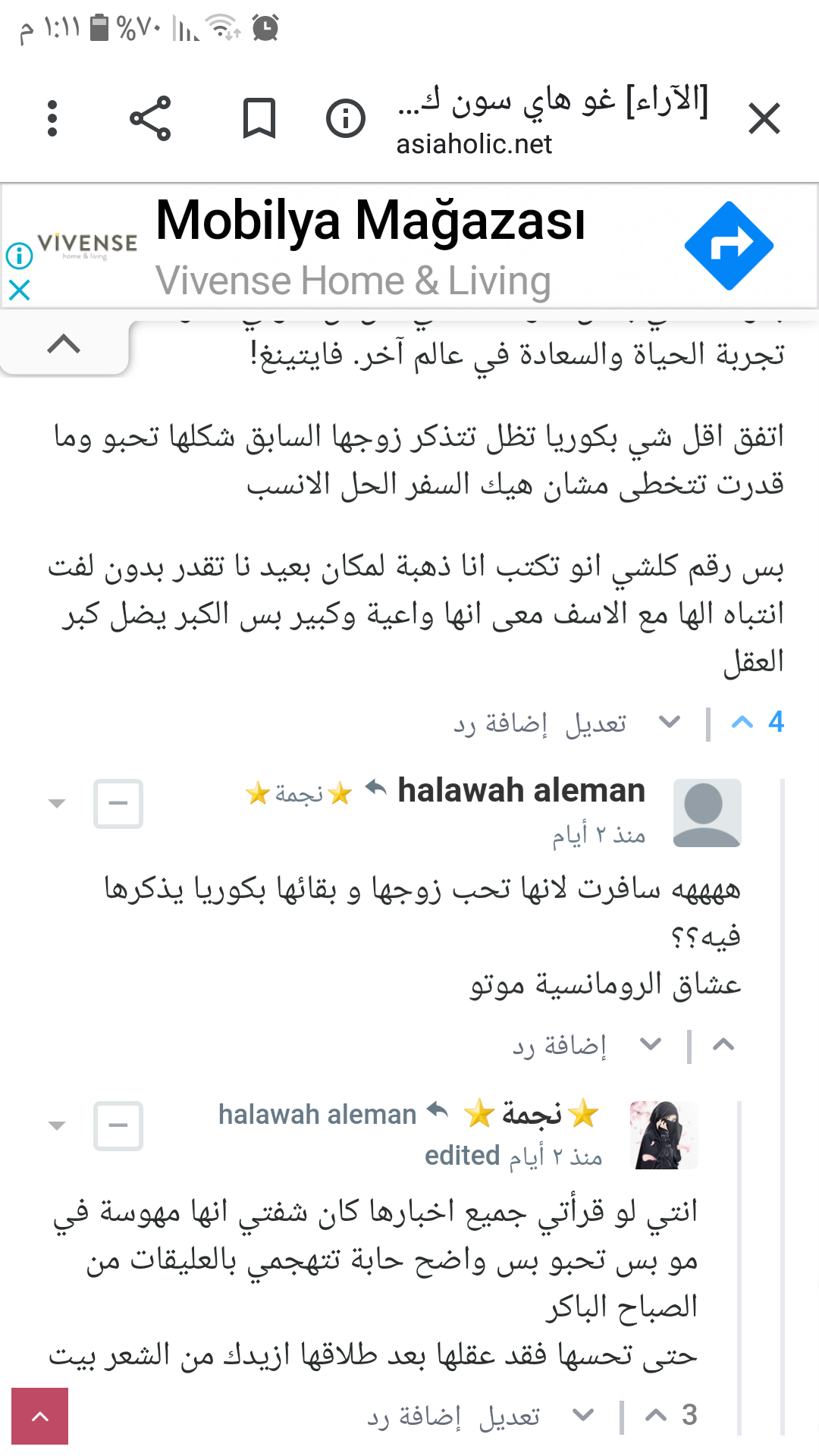Collapse نجمة's reply to halawah aleman
This screenshot has height=1456, width=819.
pyautogui.click(x=118, y=1125)
